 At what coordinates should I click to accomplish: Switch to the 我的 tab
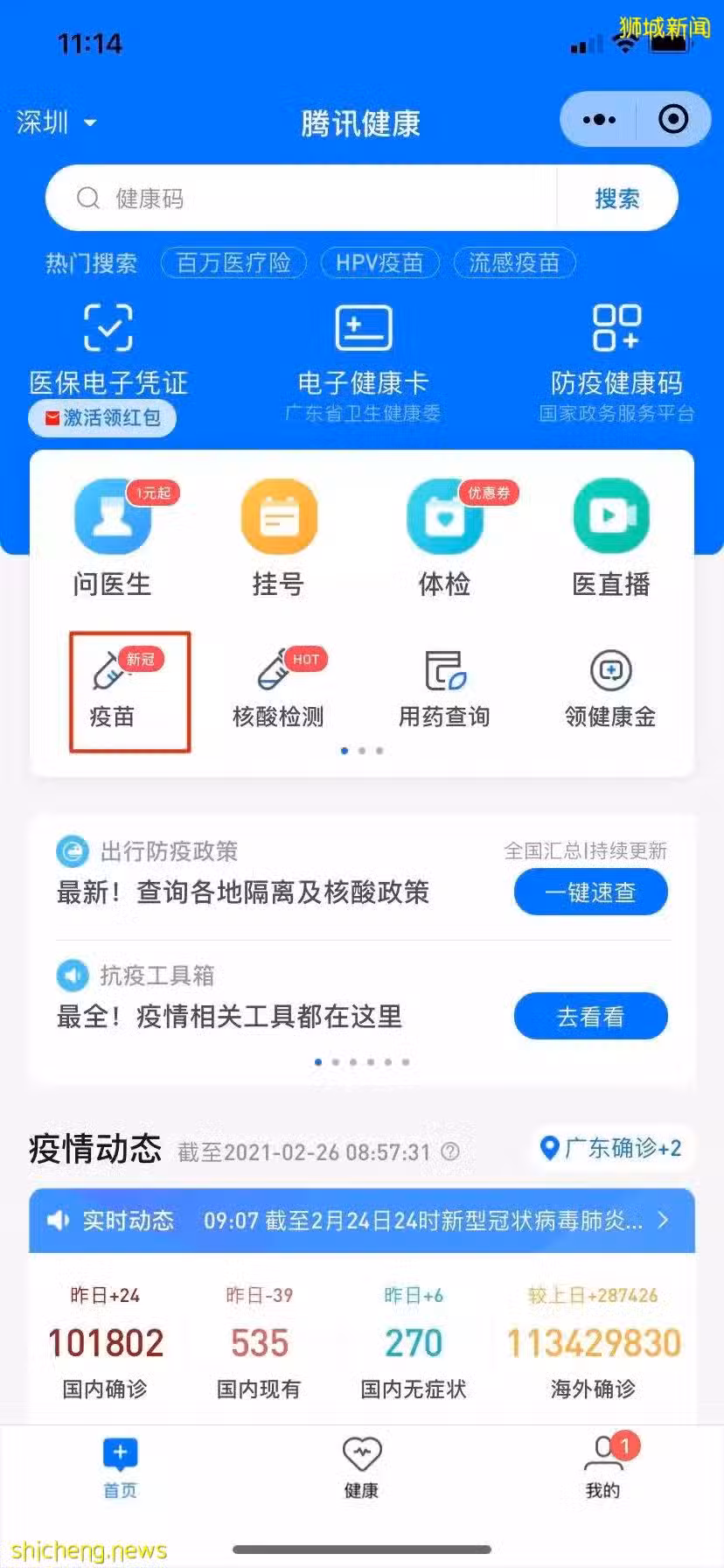pyautogui.click(x=603, y=1468)
